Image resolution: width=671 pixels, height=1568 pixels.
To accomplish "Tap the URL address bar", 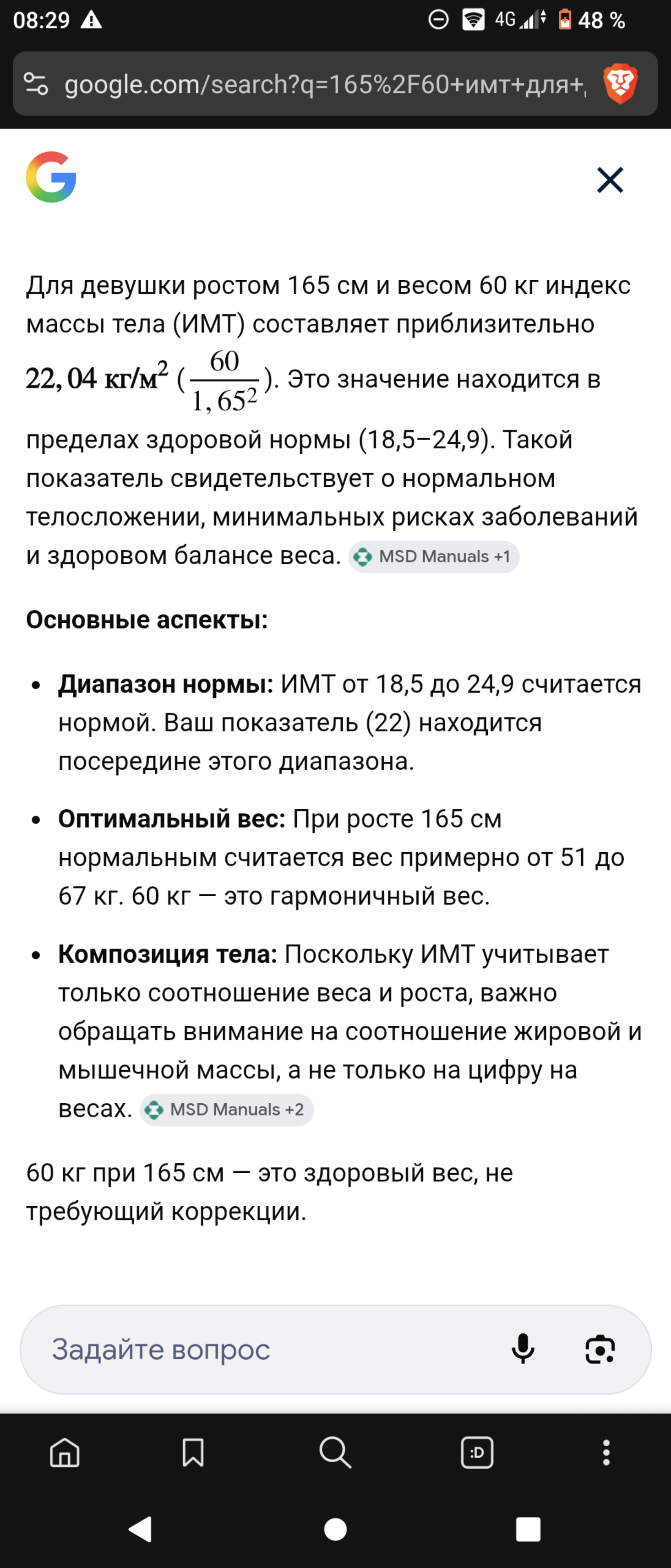I will (325, 84).
